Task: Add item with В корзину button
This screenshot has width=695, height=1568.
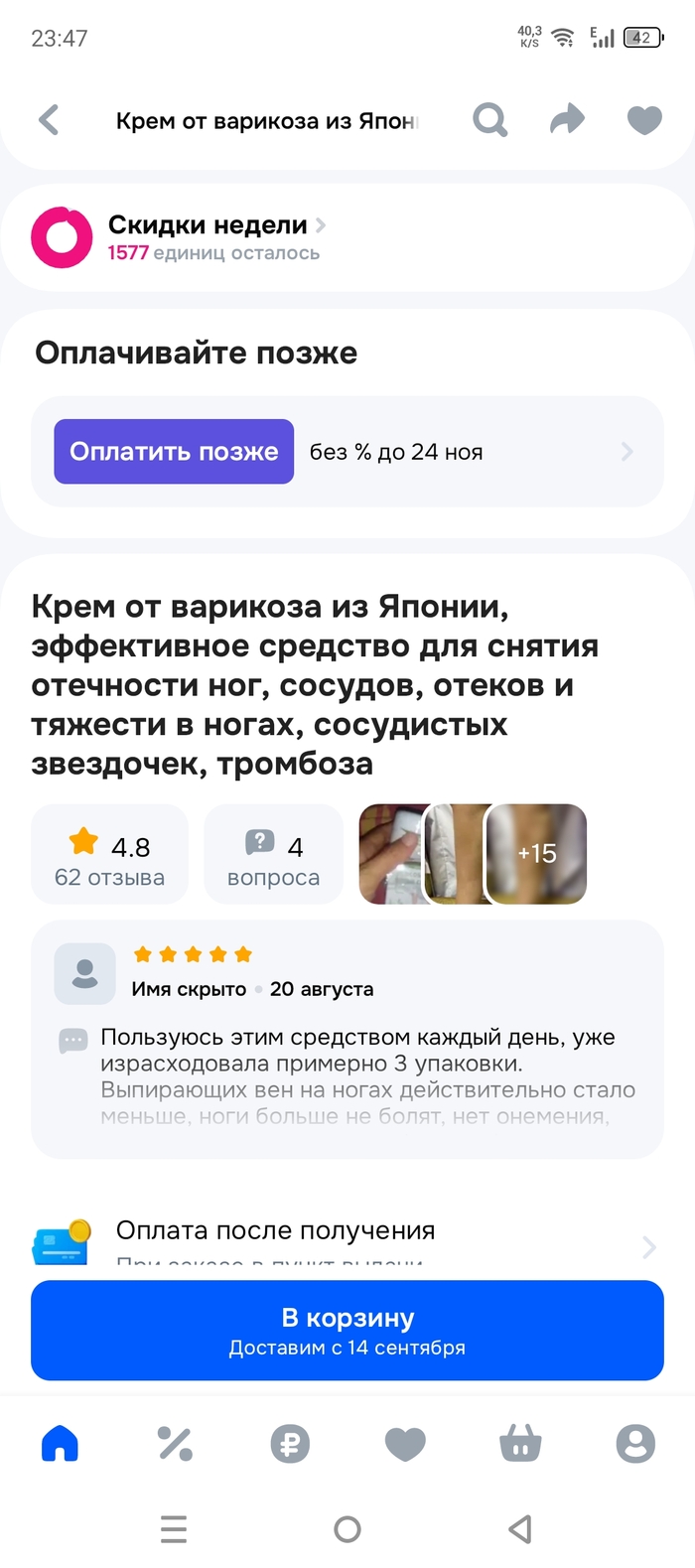Action: click(347, 1330)
